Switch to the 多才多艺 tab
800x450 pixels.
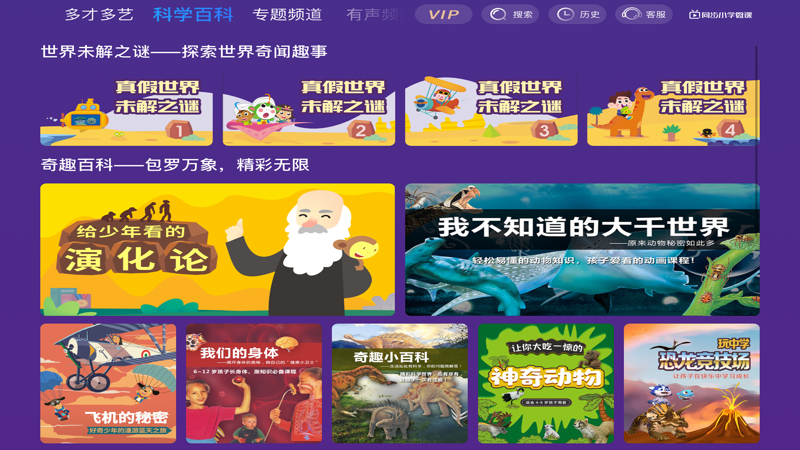(99, 15)
